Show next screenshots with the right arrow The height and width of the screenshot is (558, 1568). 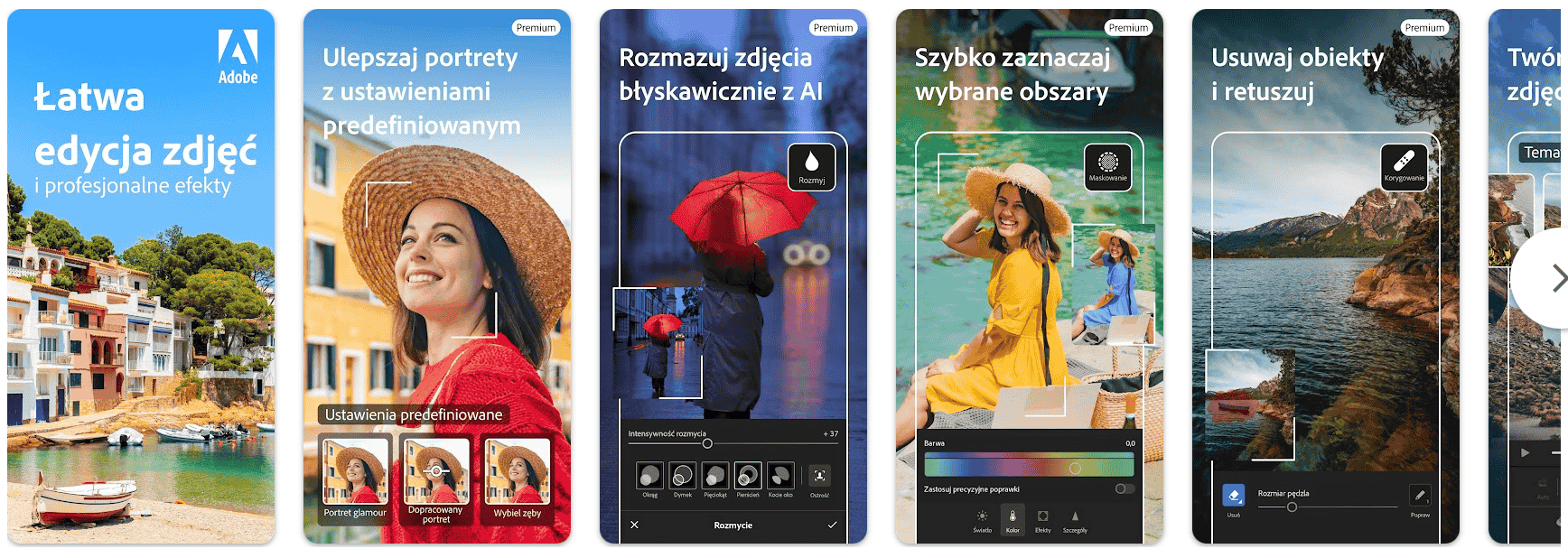[1554, 278]
